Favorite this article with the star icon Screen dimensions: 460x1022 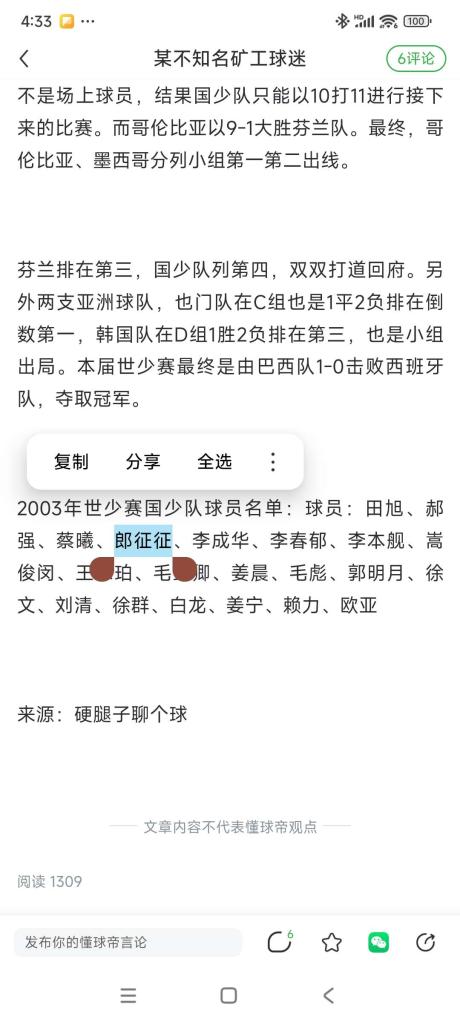332,942
